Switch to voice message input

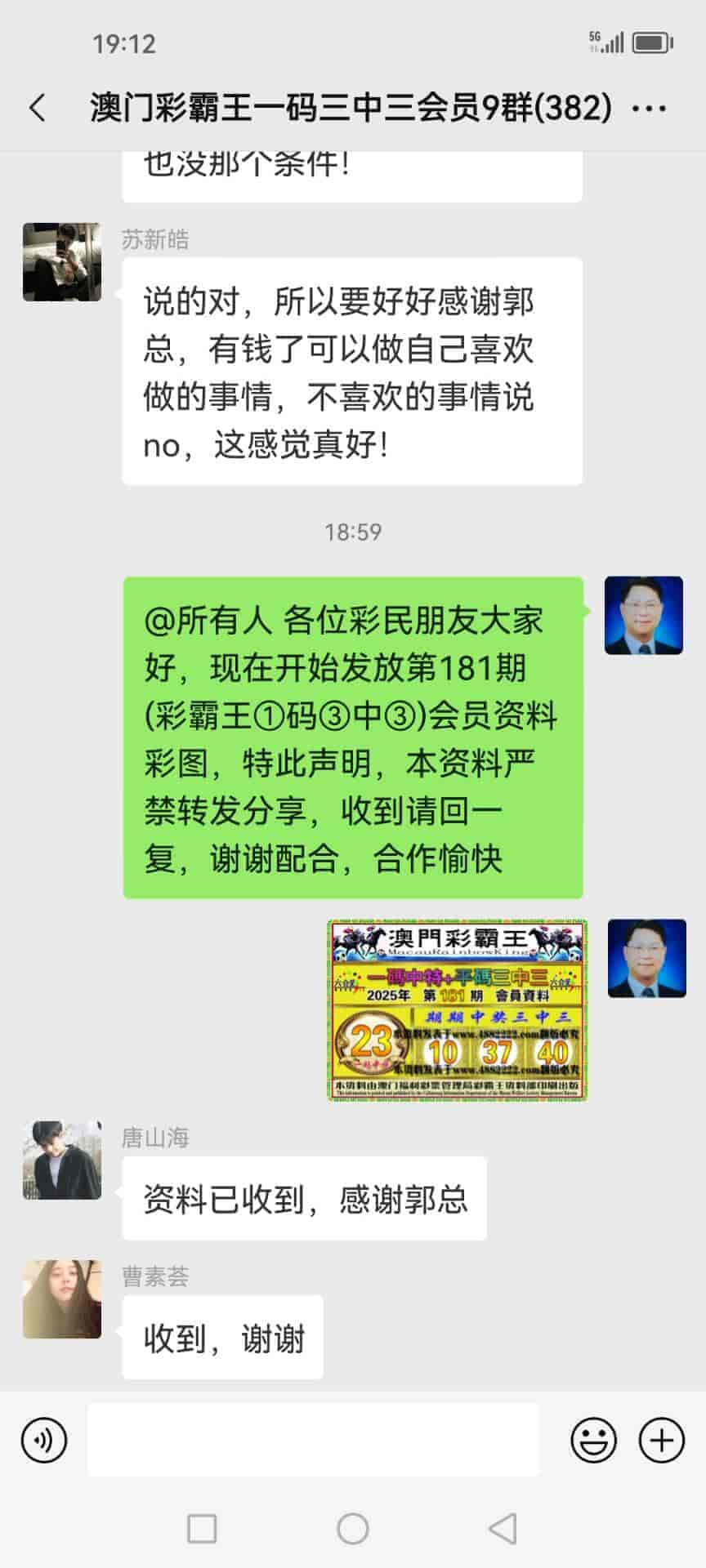(x=44, y=1440)
